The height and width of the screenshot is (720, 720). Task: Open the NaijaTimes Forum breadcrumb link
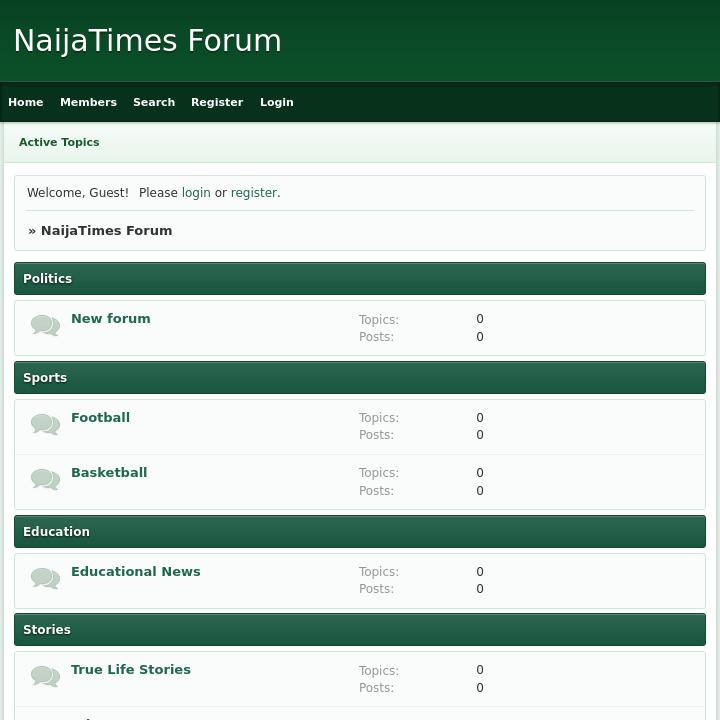pos(106,230)
